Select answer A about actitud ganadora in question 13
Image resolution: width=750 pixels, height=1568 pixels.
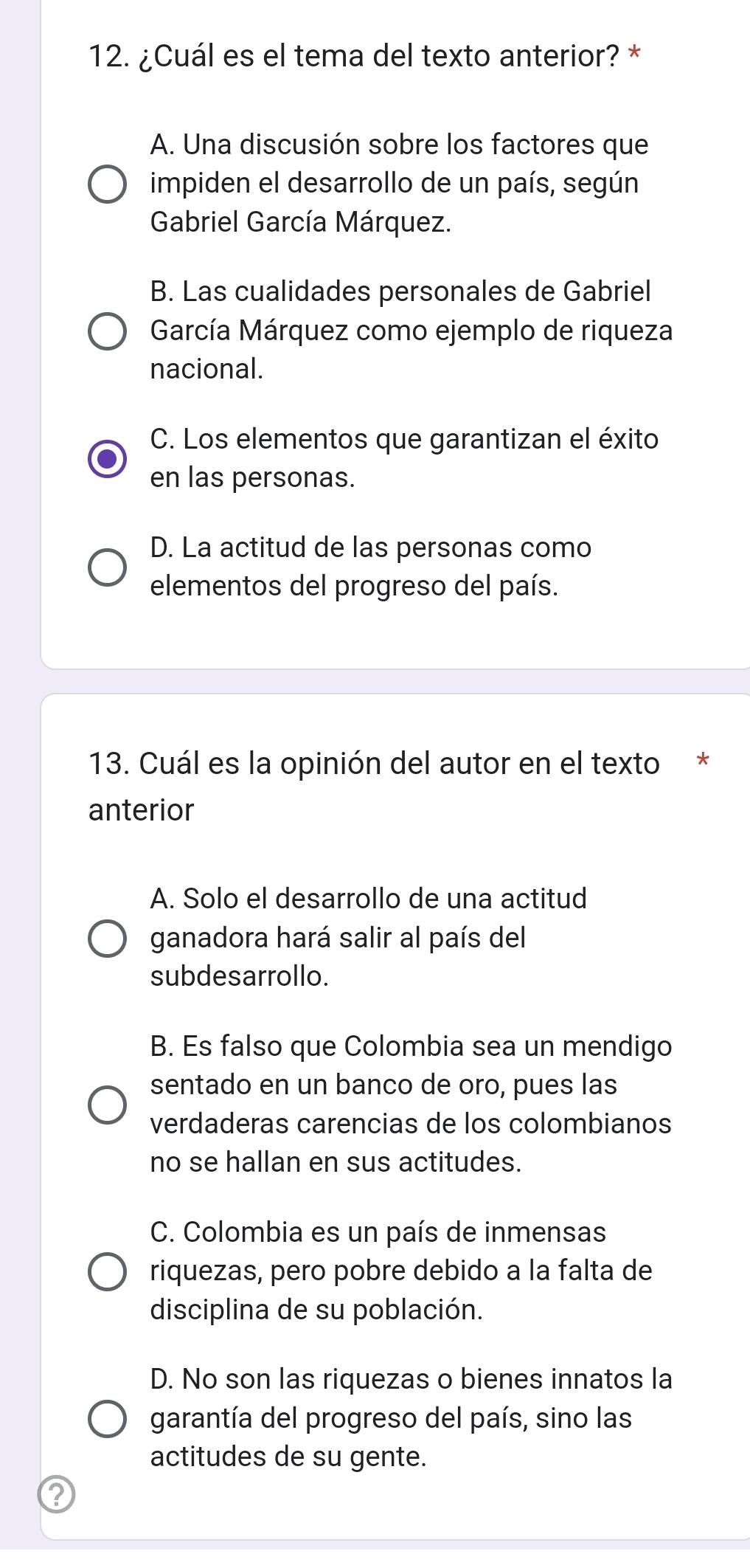(x=107, y=939)
